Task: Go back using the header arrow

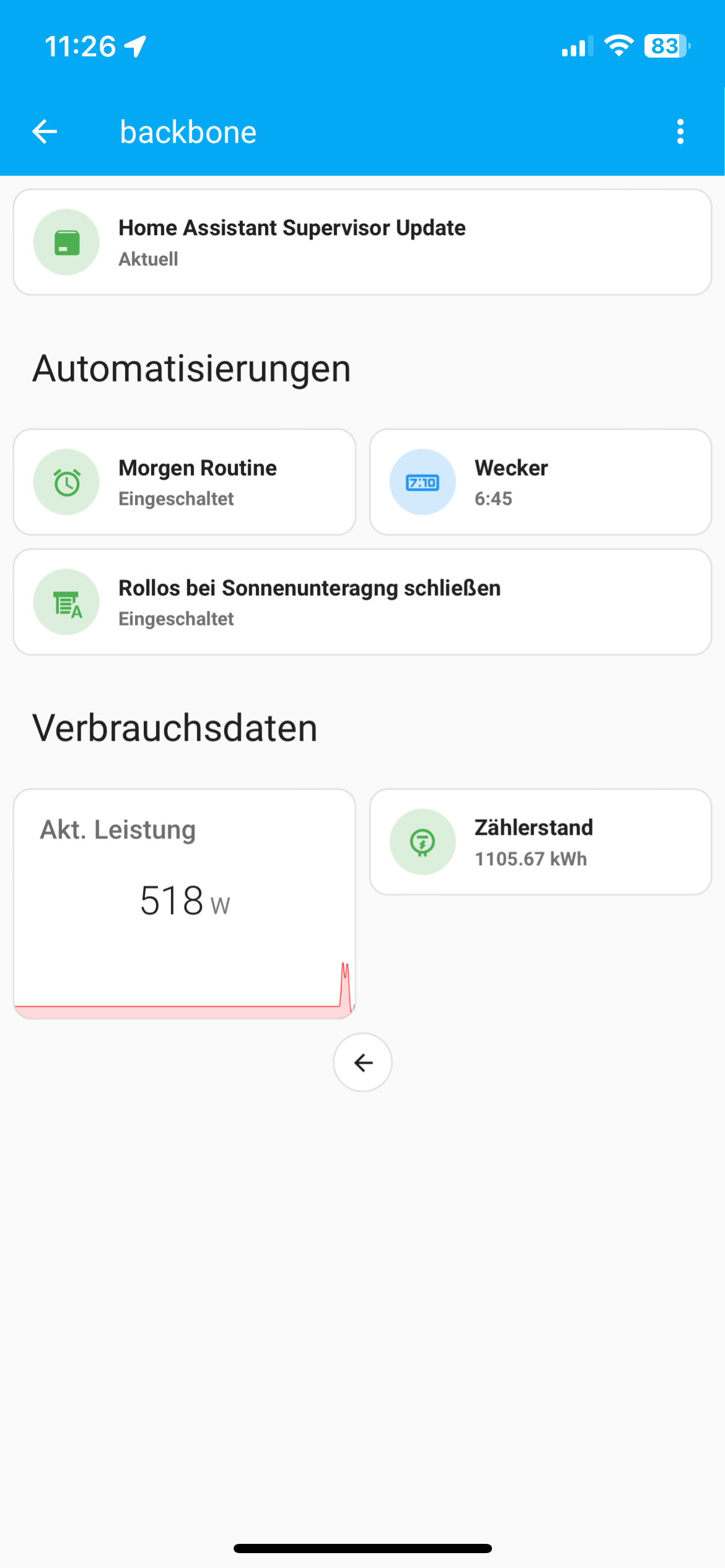Action: pos(45,132)
